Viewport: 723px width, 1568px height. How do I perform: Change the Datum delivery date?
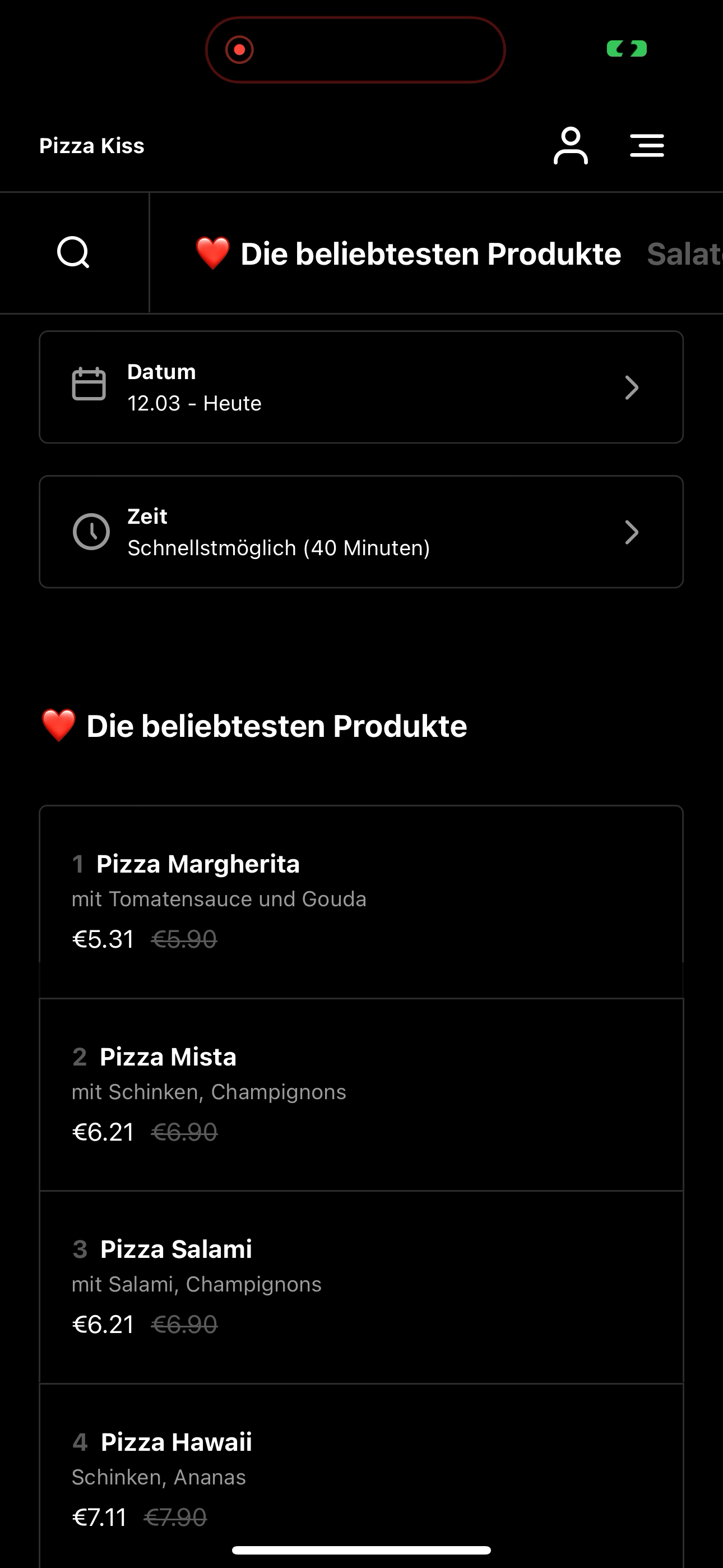[x=361, y=387]
